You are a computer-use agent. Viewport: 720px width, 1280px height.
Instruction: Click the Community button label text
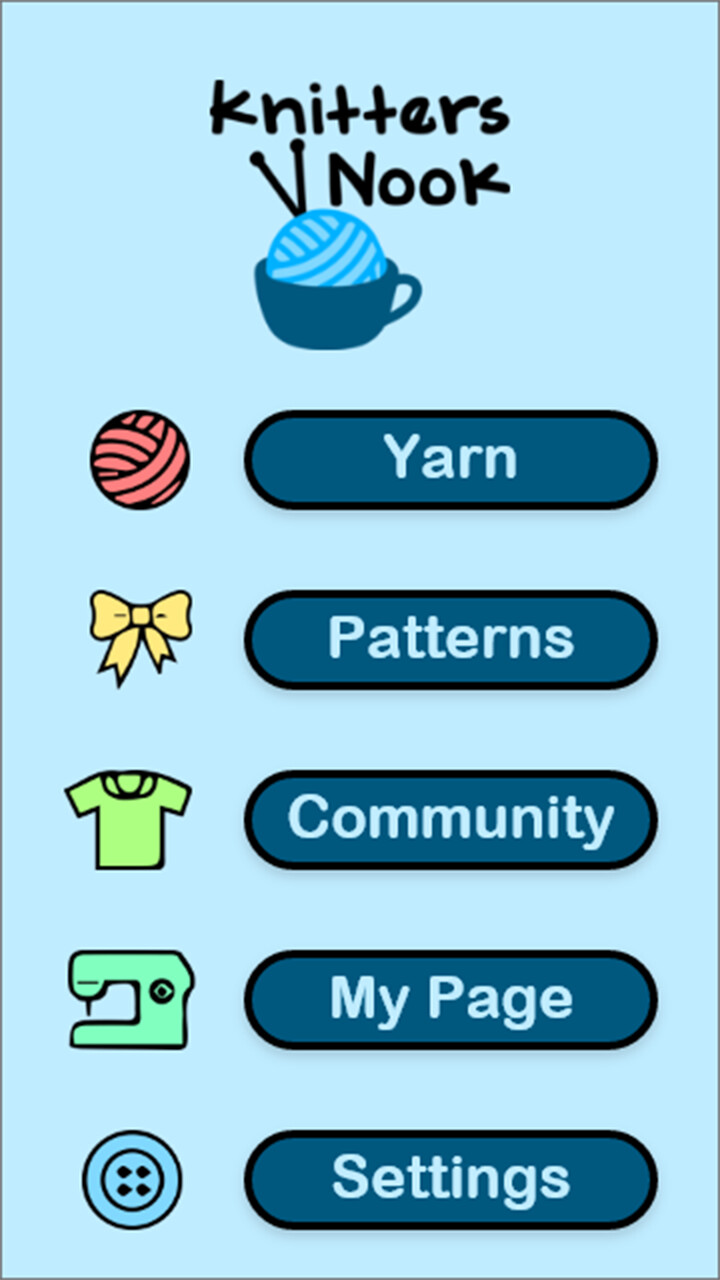pyautogui.click(x=452, y=818)
